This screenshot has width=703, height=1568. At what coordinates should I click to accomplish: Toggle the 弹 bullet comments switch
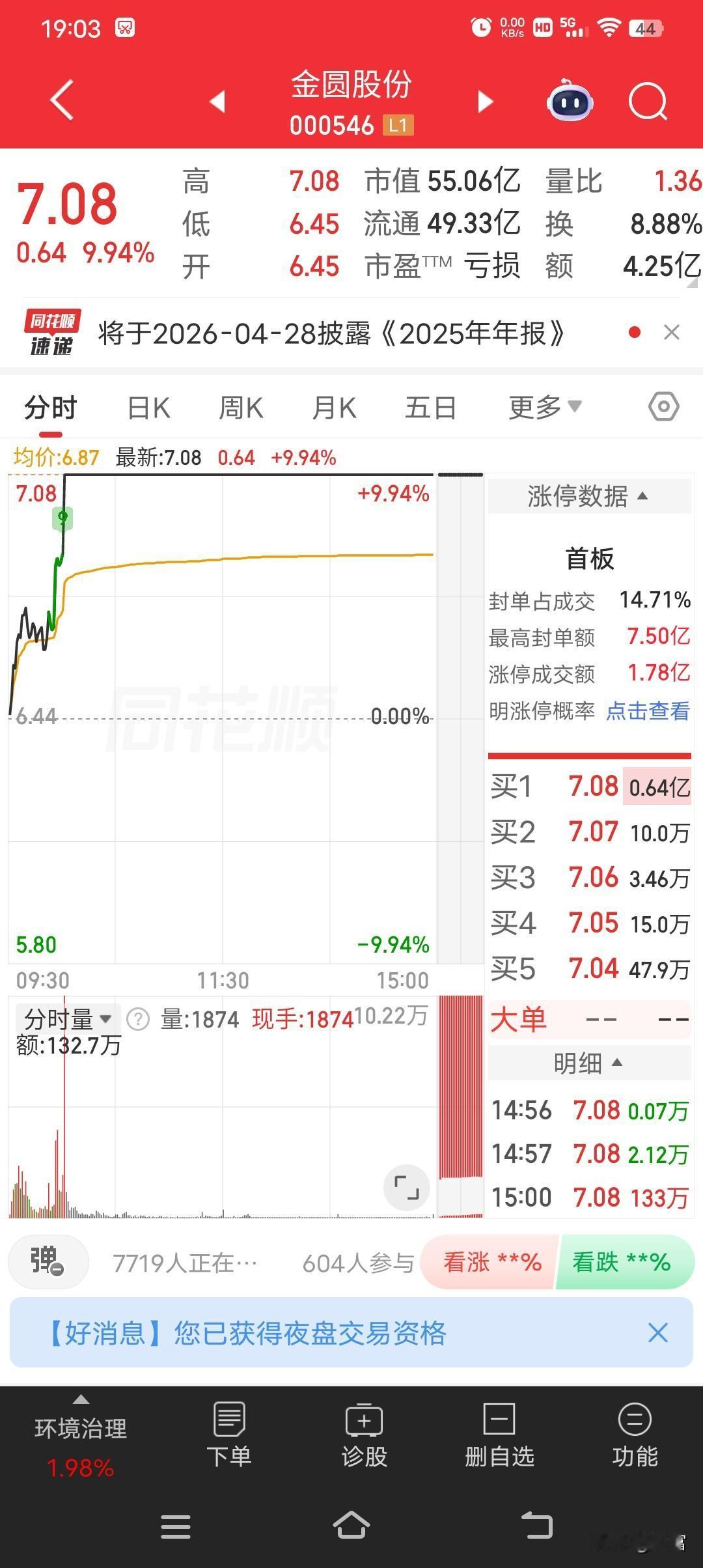pos(48,1262)
